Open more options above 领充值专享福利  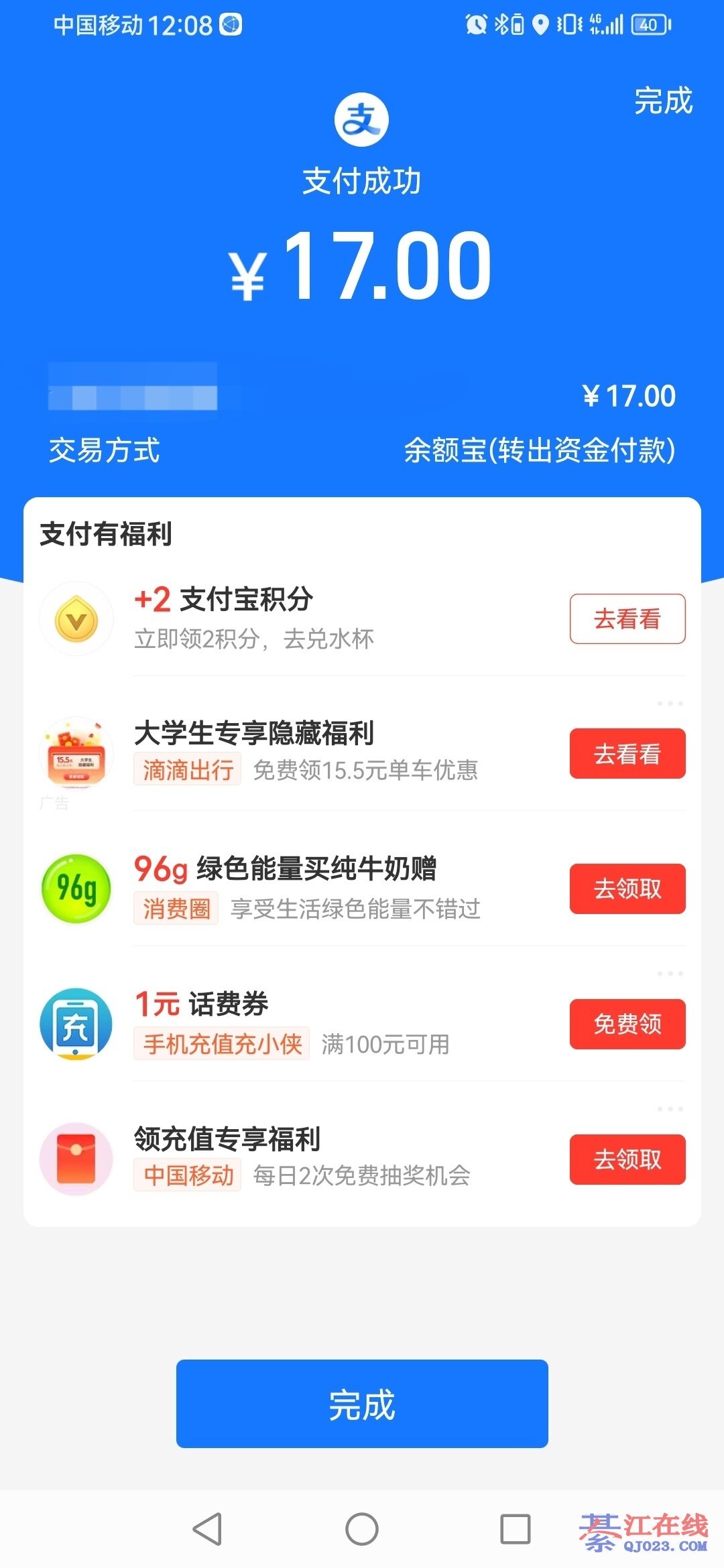(670, 1109)
